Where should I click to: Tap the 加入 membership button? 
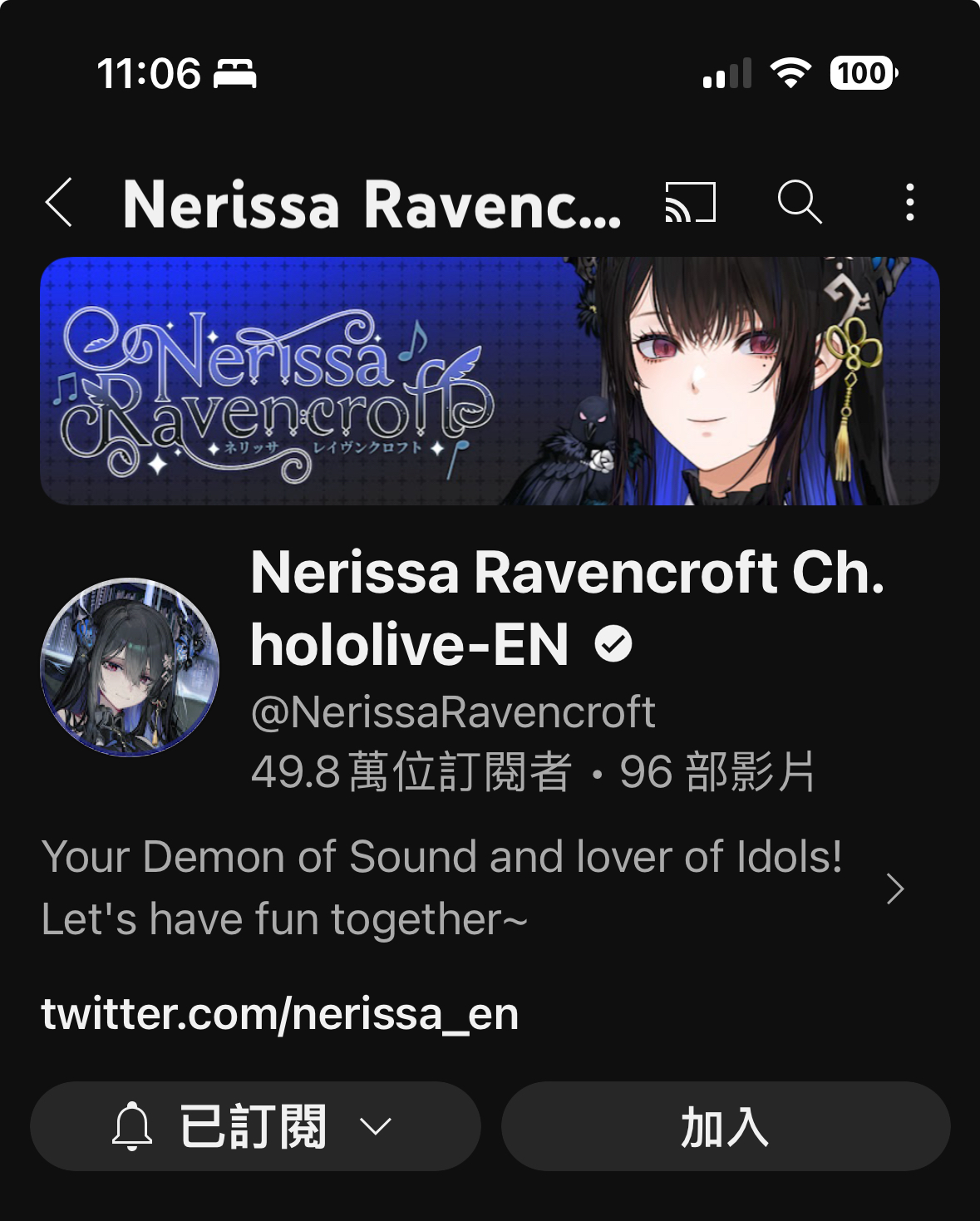725,1126
